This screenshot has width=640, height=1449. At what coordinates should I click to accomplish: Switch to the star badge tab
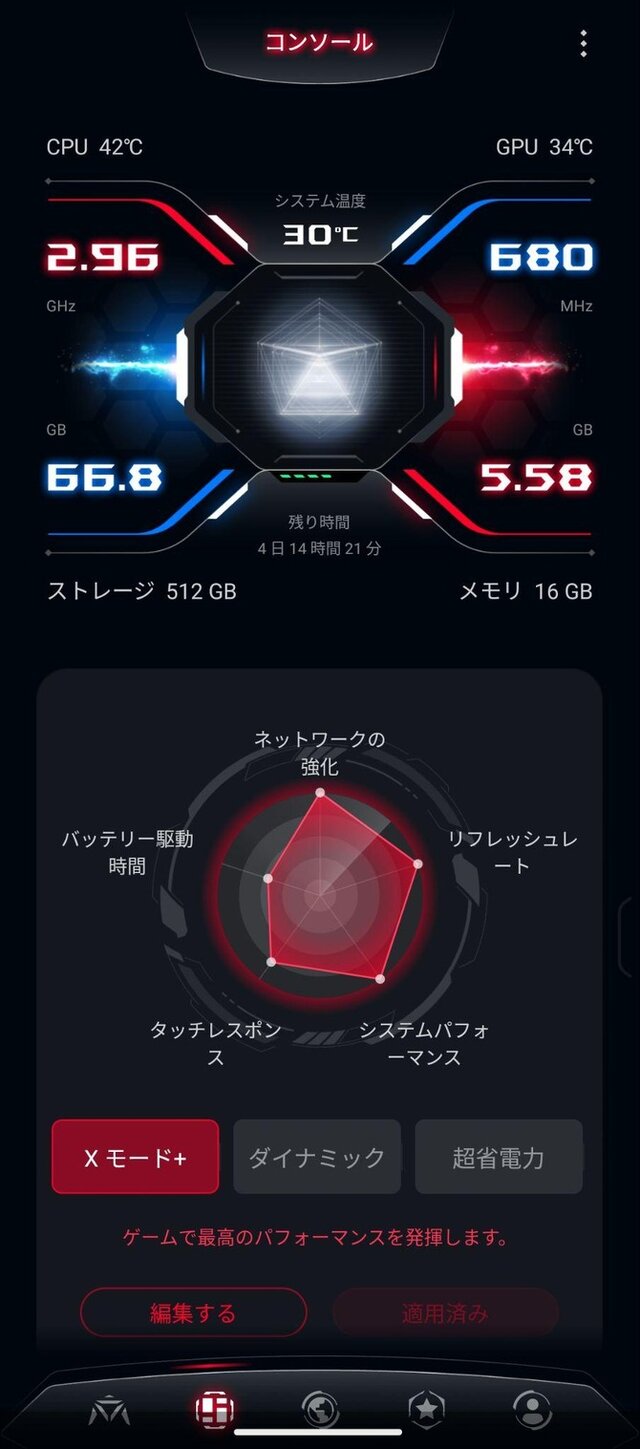click(x=426, y=1410)
